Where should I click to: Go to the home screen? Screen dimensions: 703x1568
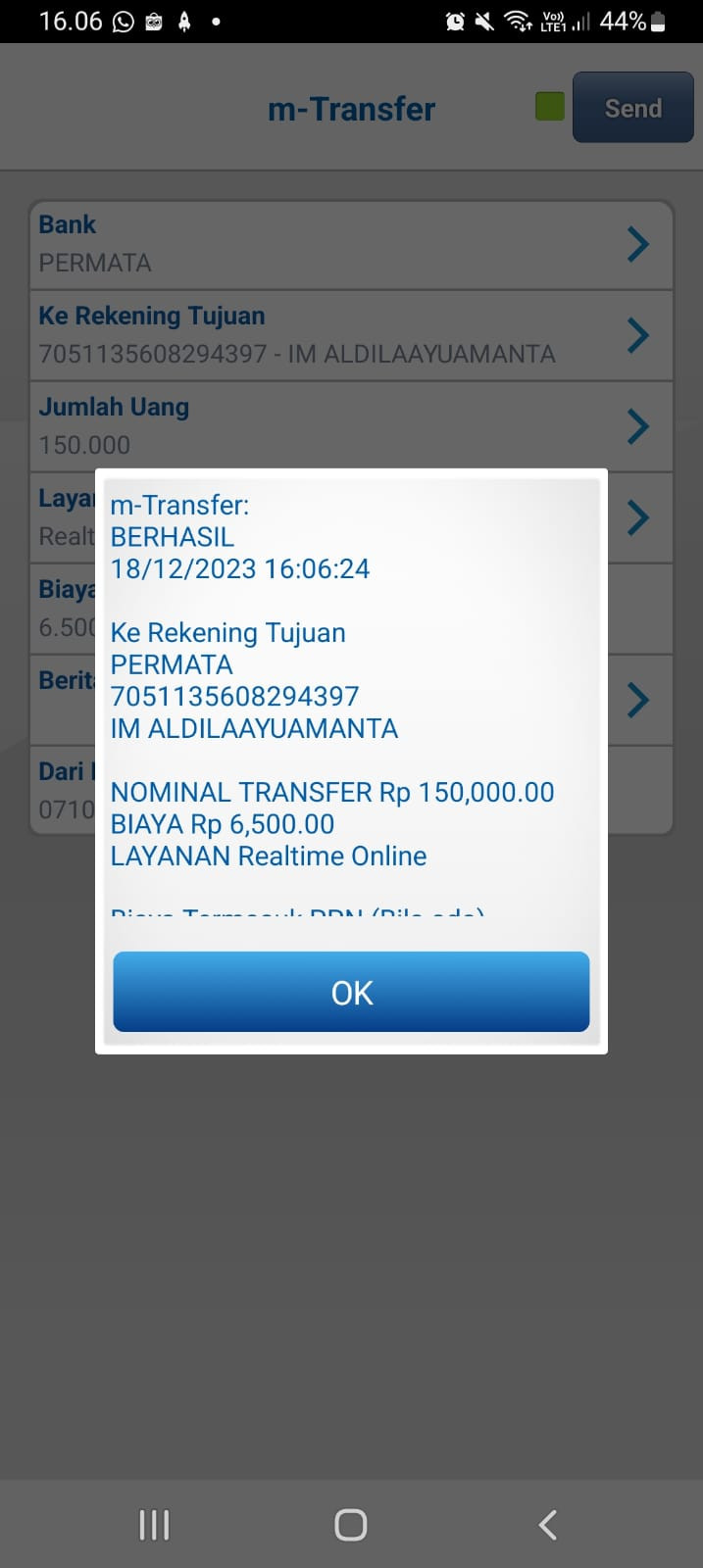[351, 1525]
